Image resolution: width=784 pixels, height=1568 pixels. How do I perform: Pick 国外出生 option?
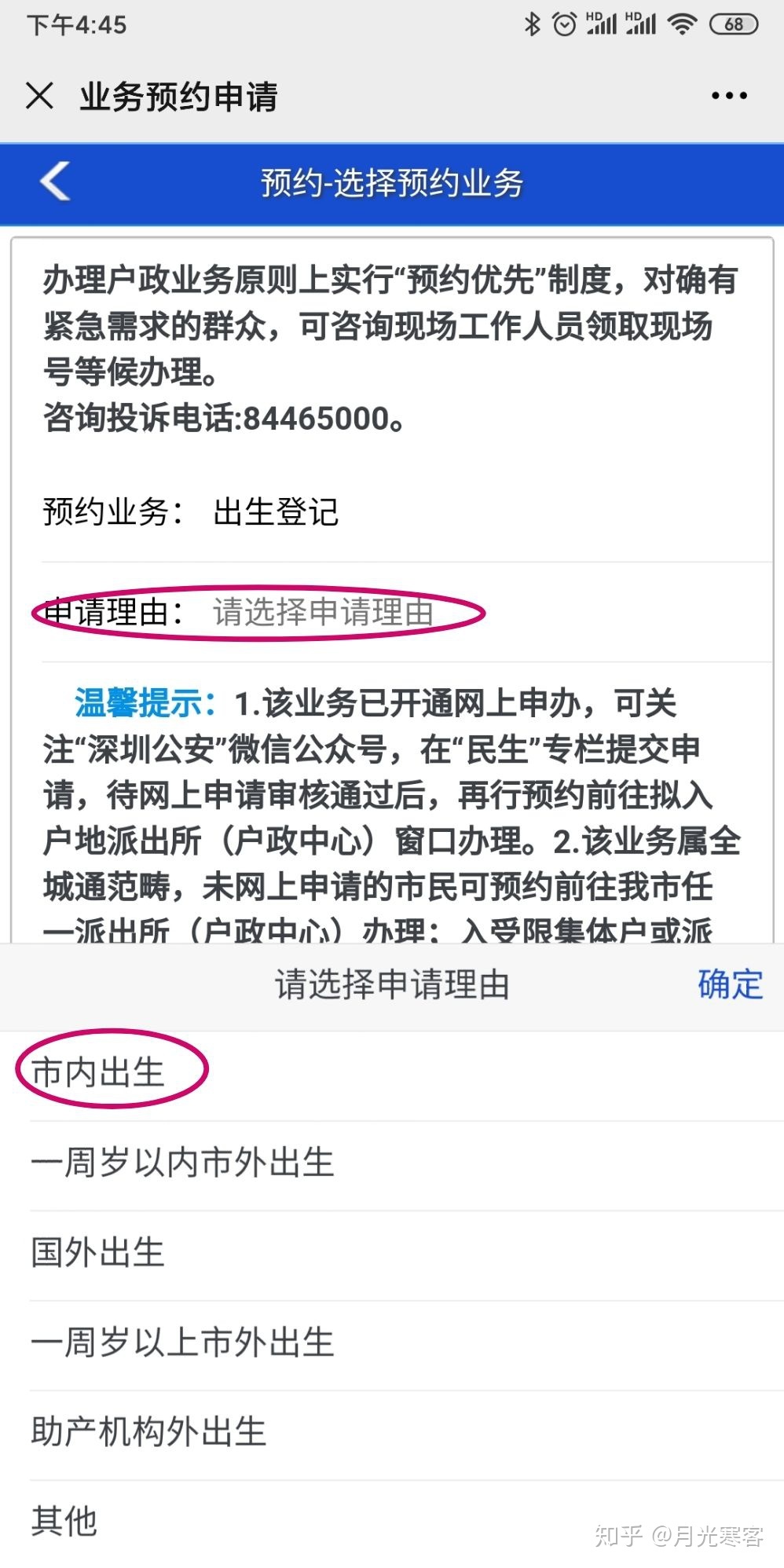coord(98,1252)
